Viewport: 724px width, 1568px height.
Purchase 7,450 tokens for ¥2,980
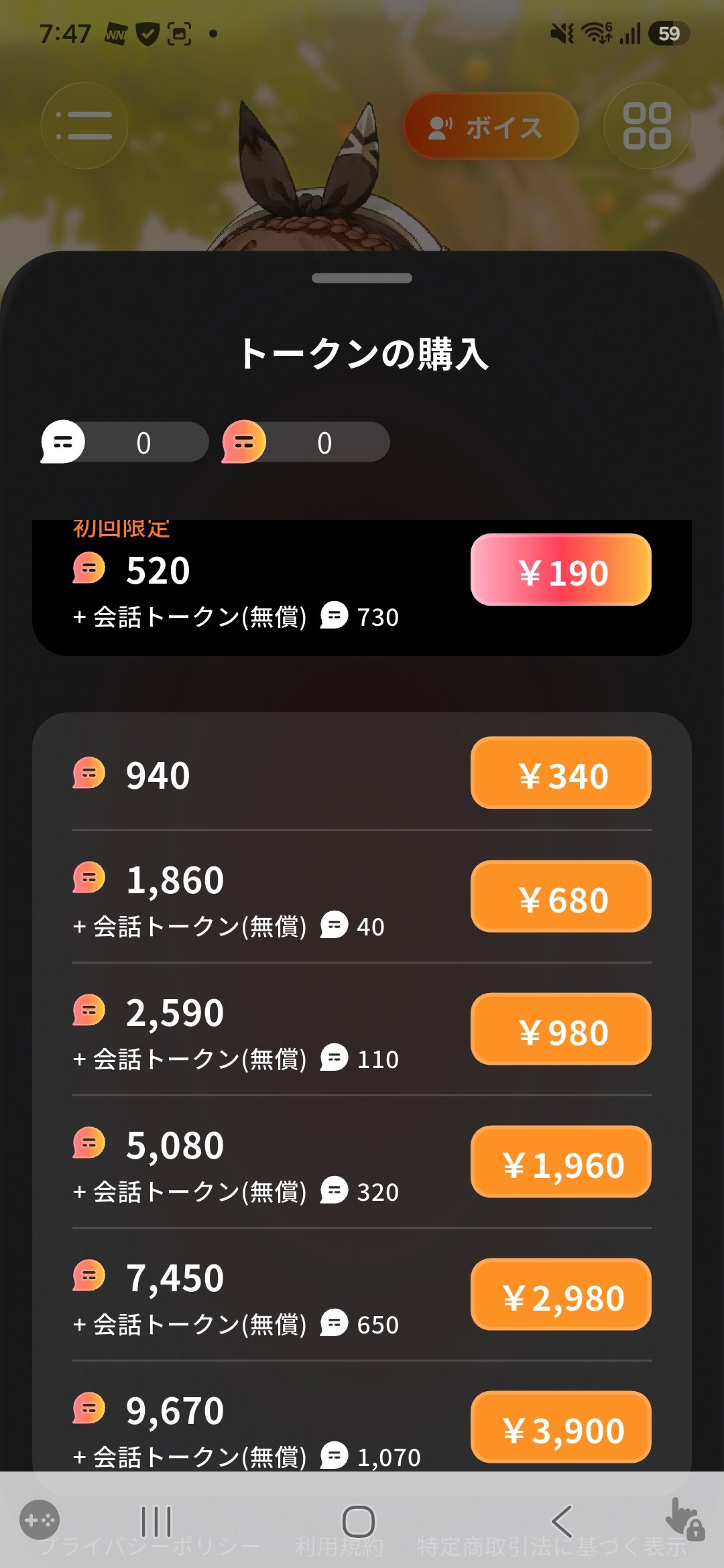(561, 1295)
